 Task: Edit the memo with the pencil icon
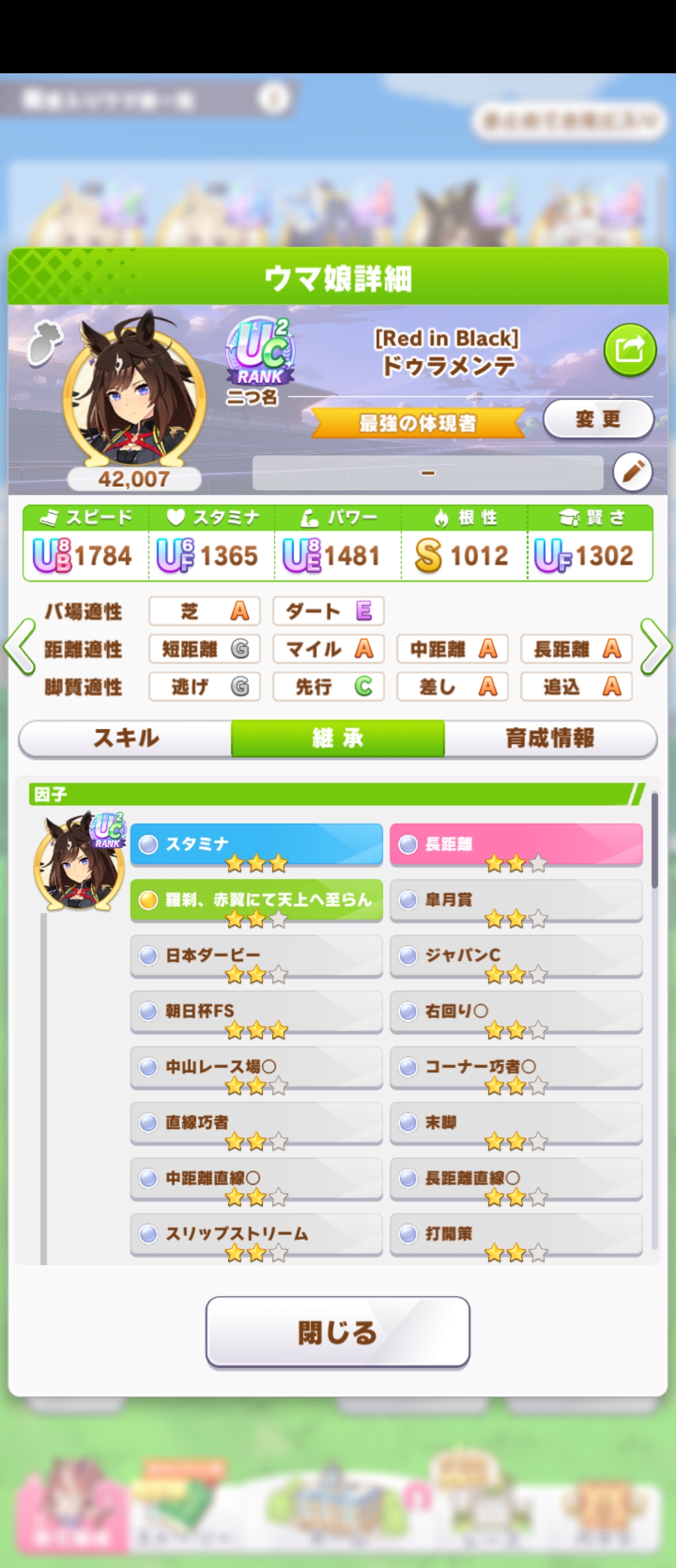pyautogui.click(x=632, y=472)
